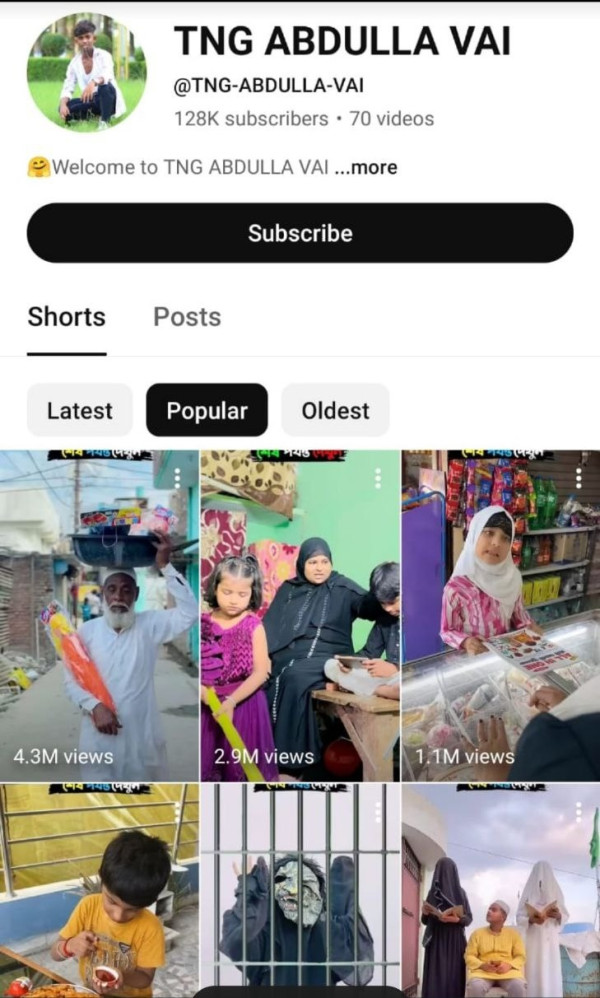Viewport: 600px width, 998px height.
Task: Open options menu on 2.9M views short
Action: coord(377,479)
